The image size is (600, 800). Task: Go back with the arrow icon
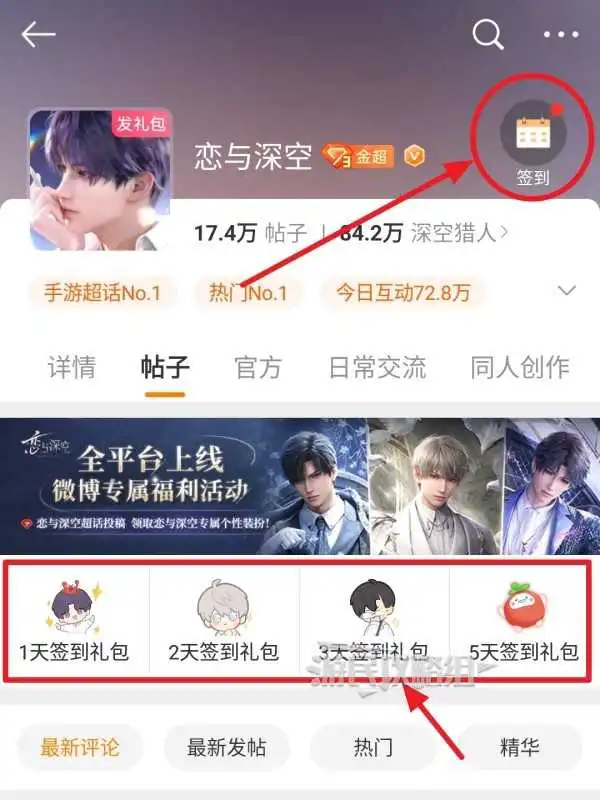point(38,35)
